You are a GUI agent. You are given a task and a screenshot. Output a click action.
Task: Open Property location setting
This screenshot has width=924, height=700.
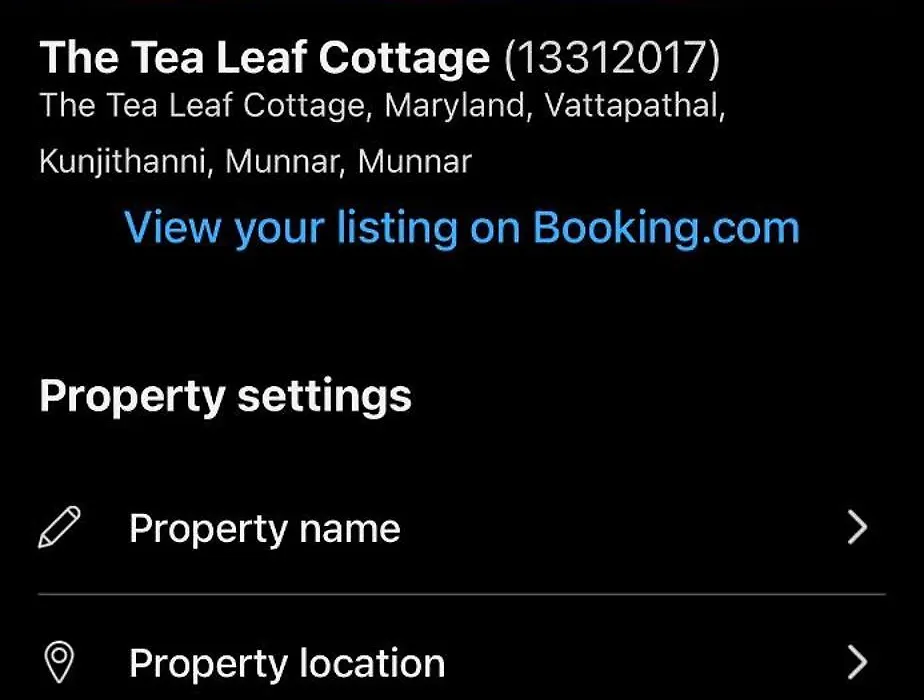[460, 663]
